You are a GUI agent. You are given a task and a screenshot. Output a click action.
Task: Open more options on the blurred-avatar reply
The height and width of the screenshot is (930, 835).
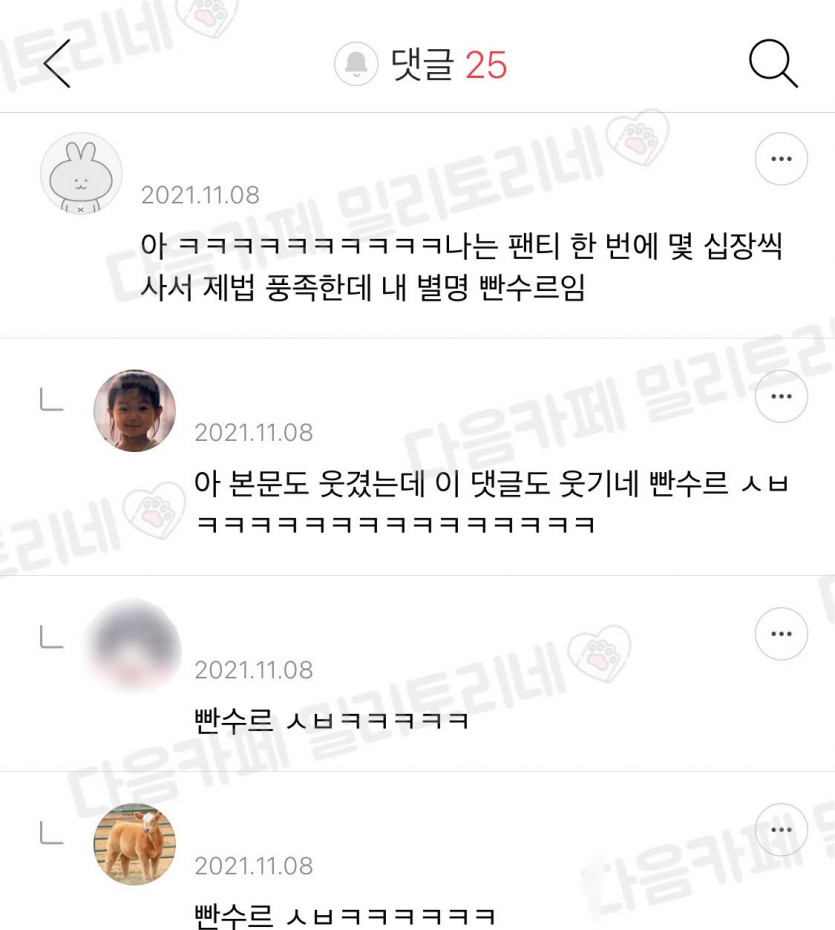pos(781,634)
